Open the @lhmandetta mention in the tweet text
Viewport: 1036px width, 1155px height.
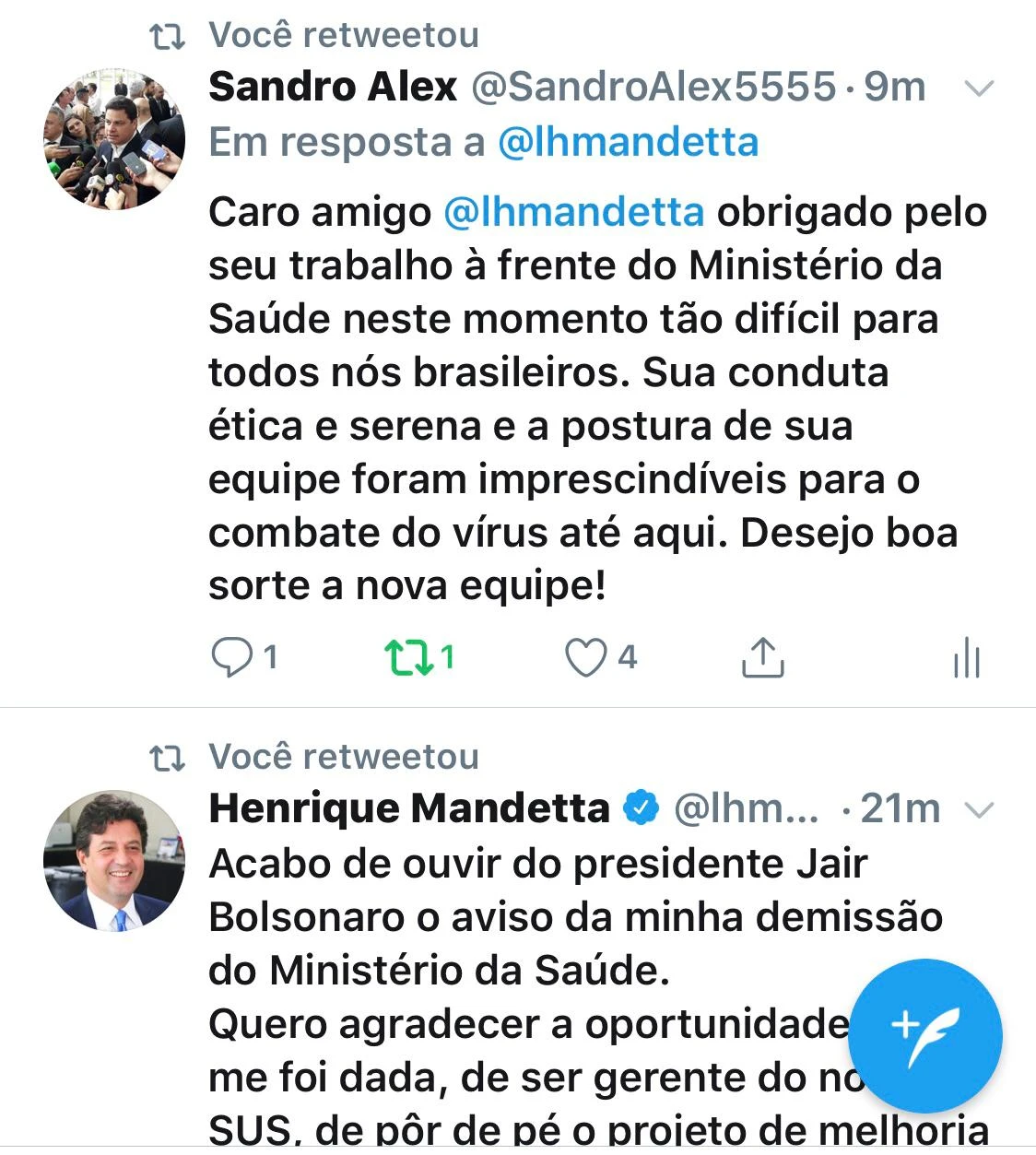573,212
